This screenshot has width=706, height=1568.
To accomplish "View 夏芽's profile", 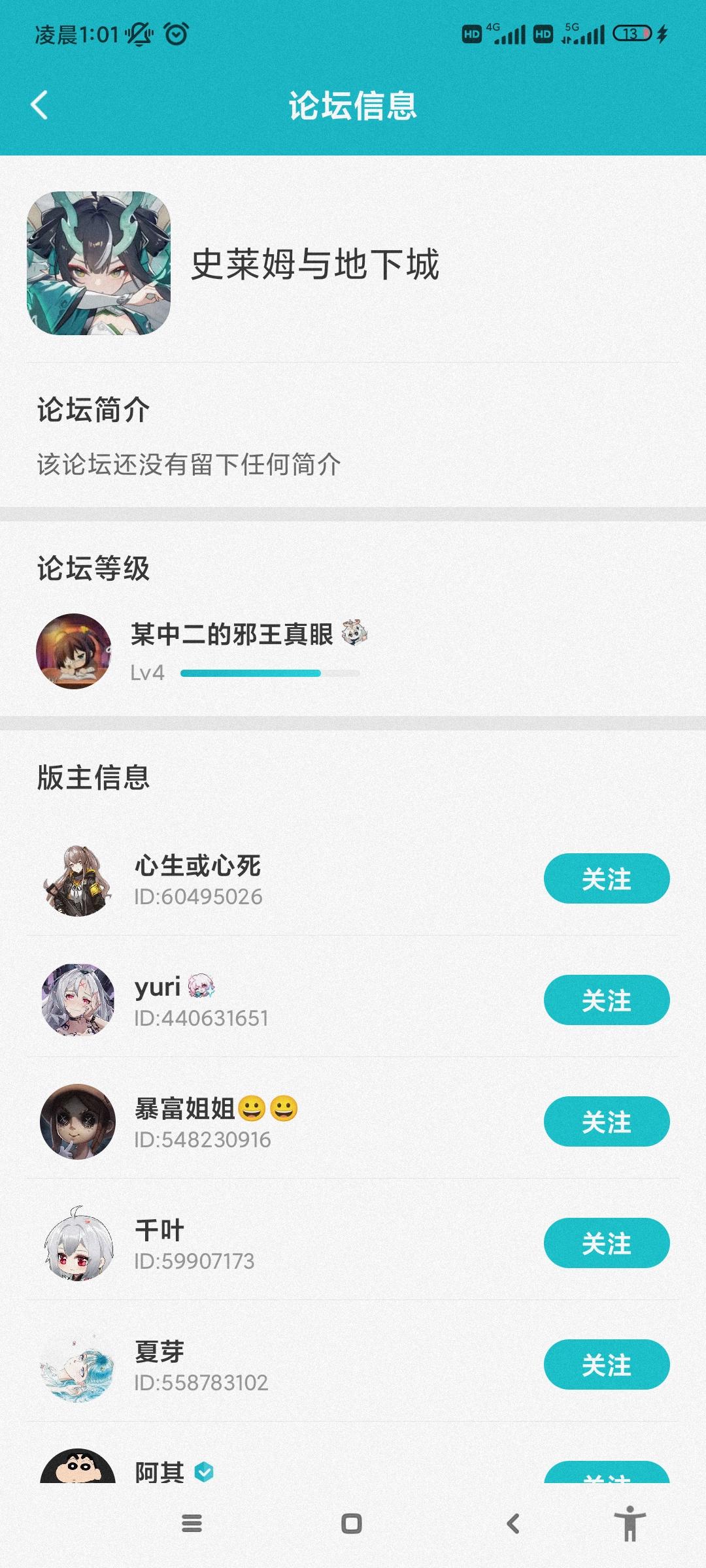I will coord(78,1365).
